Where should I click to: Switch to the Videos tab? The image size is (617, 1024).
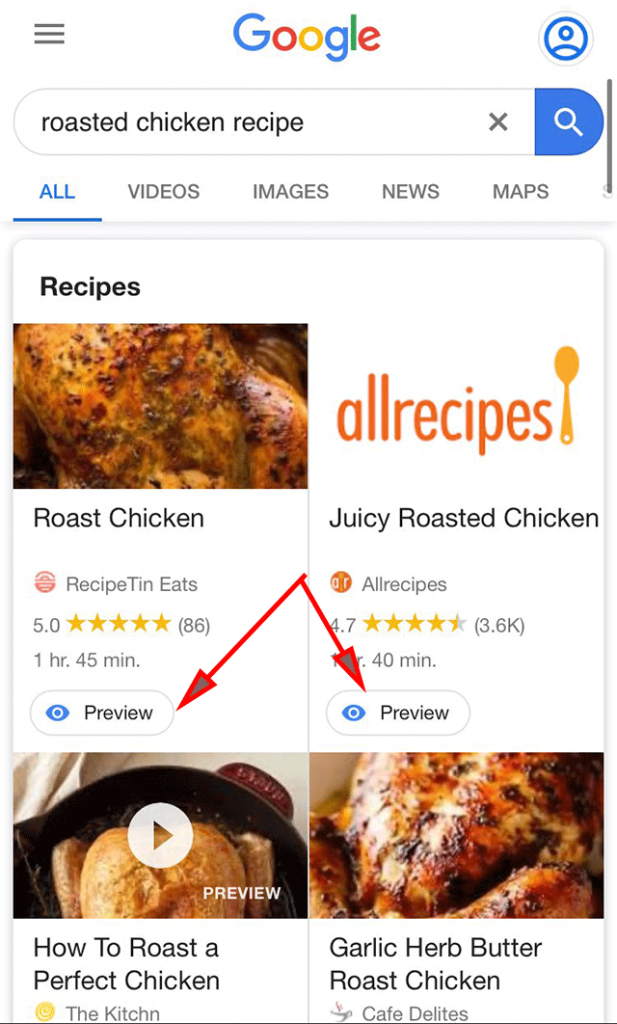tap(163, 192)
